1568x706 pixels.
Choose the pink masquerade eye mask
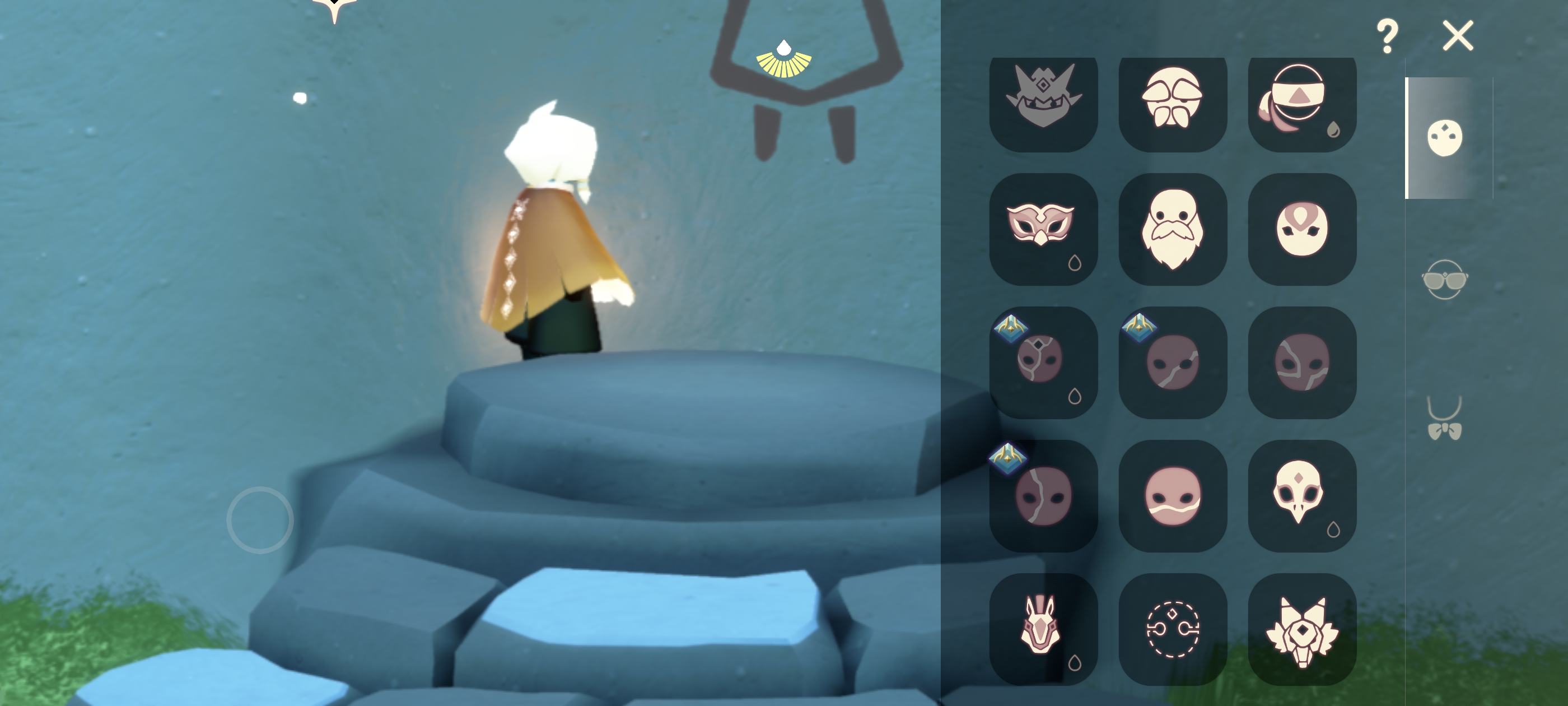tap(1043, 229)
